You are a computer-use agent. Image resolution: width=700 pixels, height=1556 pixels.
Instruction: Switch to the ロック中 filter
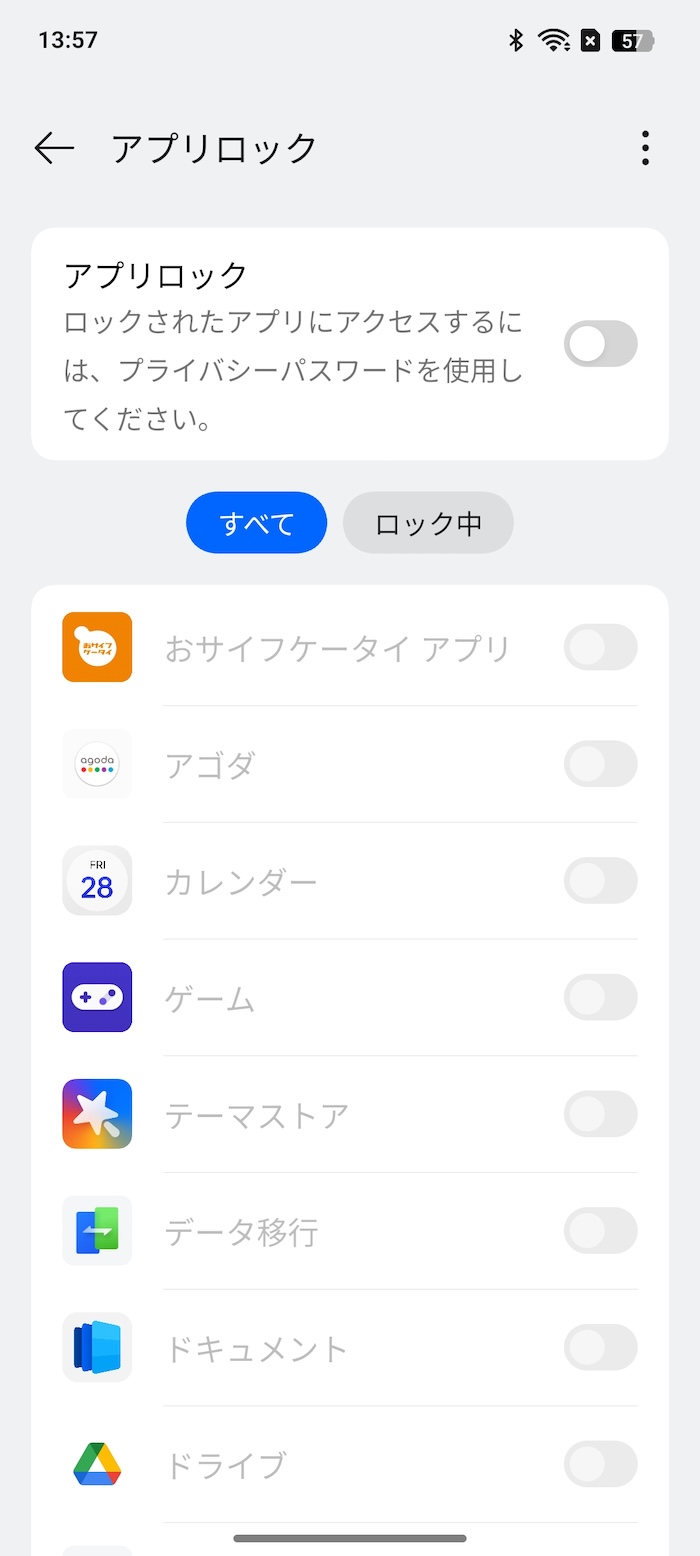(x=428, y=522)
